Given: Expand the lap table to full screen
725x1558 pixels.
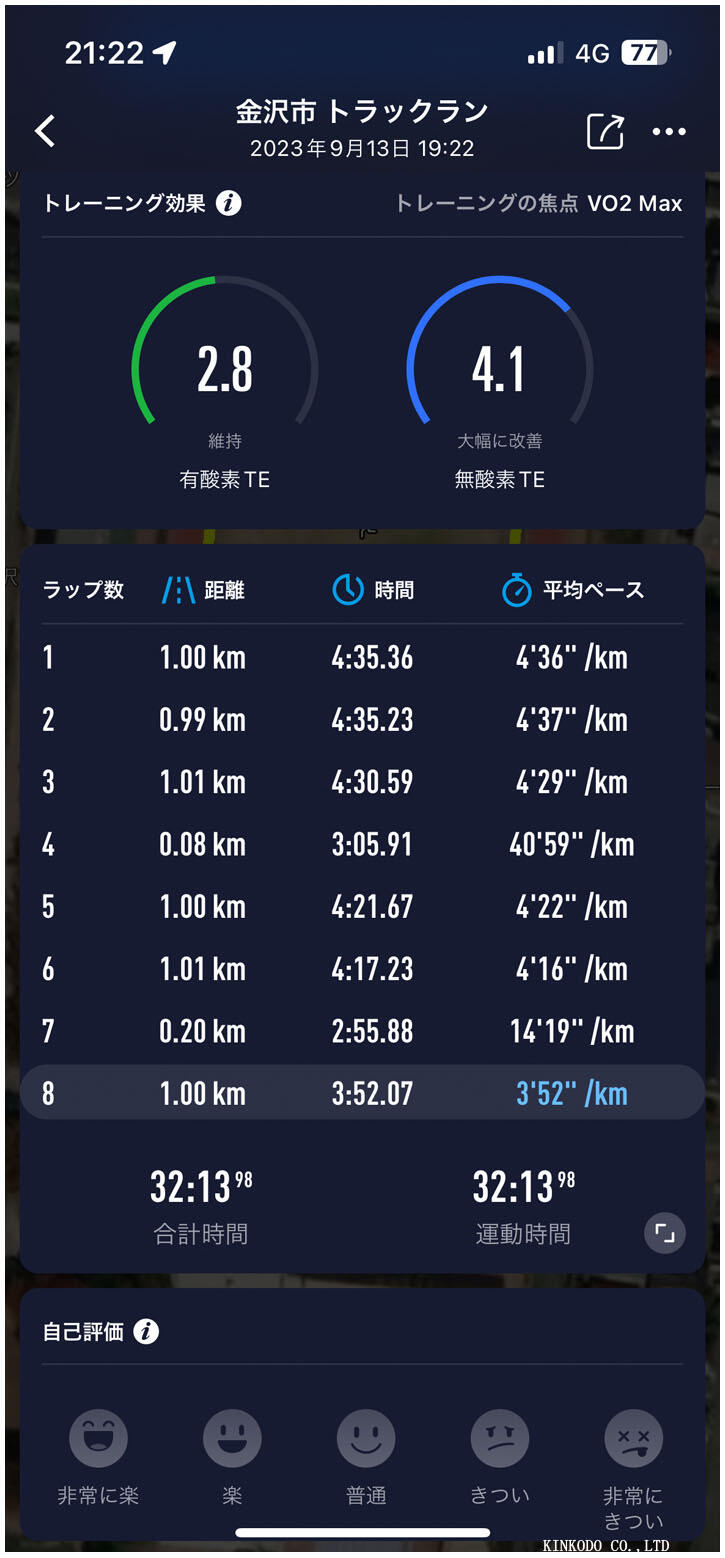Looking at the screenshot, I should [664, 1233].
